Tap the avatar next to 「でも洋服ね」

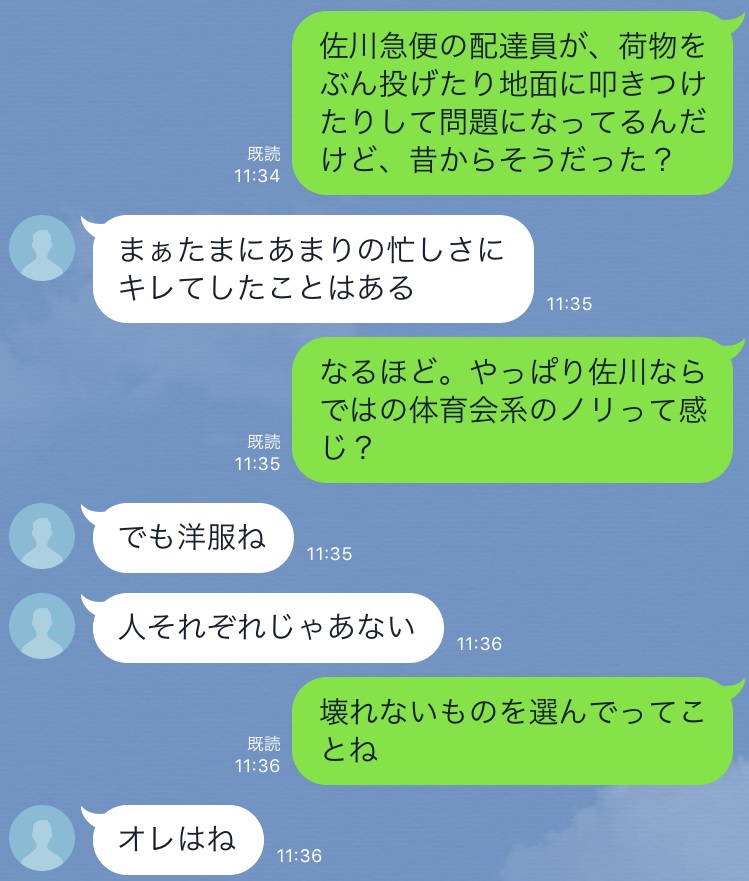(x=41, y=537)
